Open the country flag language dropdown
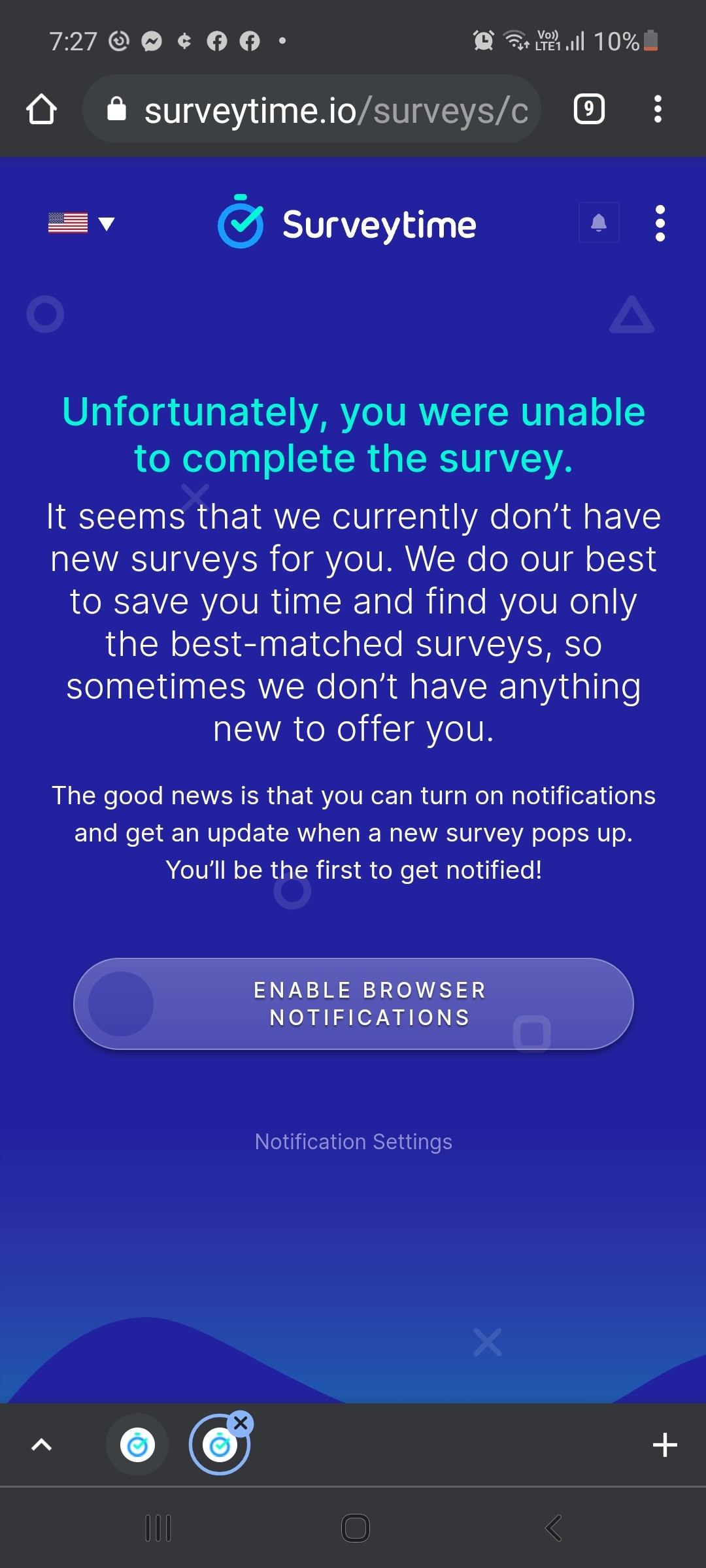 [x=82, y=223]
